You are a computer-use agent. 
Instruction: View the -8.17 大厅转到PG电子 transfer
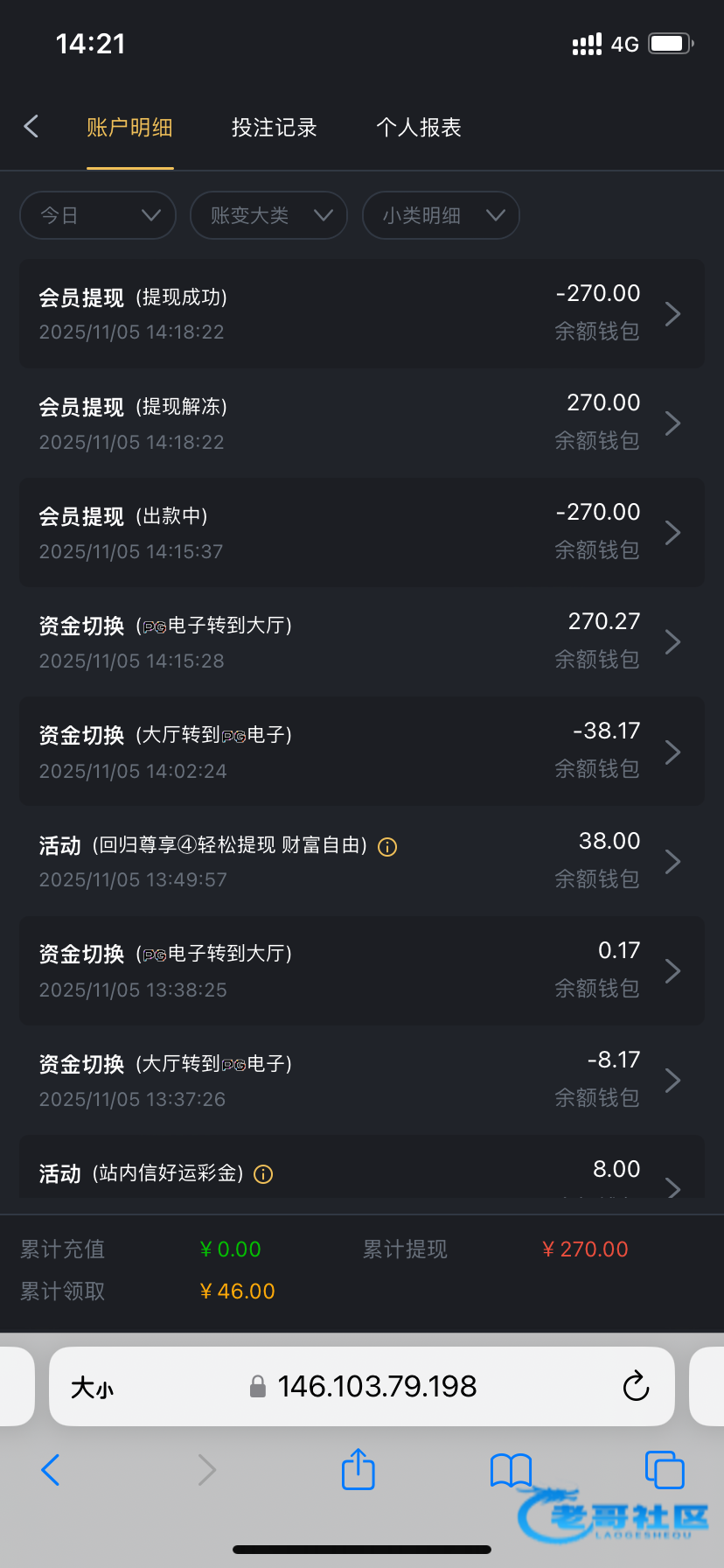click(x=362, y=1080)
